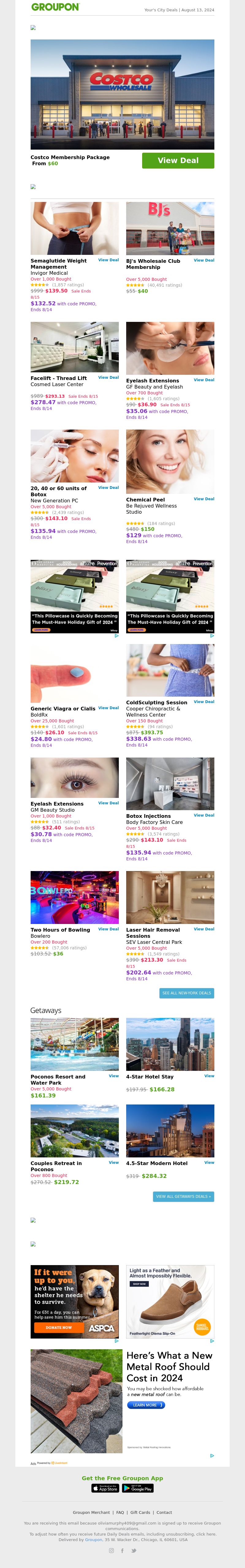View the Poconos Resort and Water Park getaway
Screen dimensions: 245x1568
113,1075
